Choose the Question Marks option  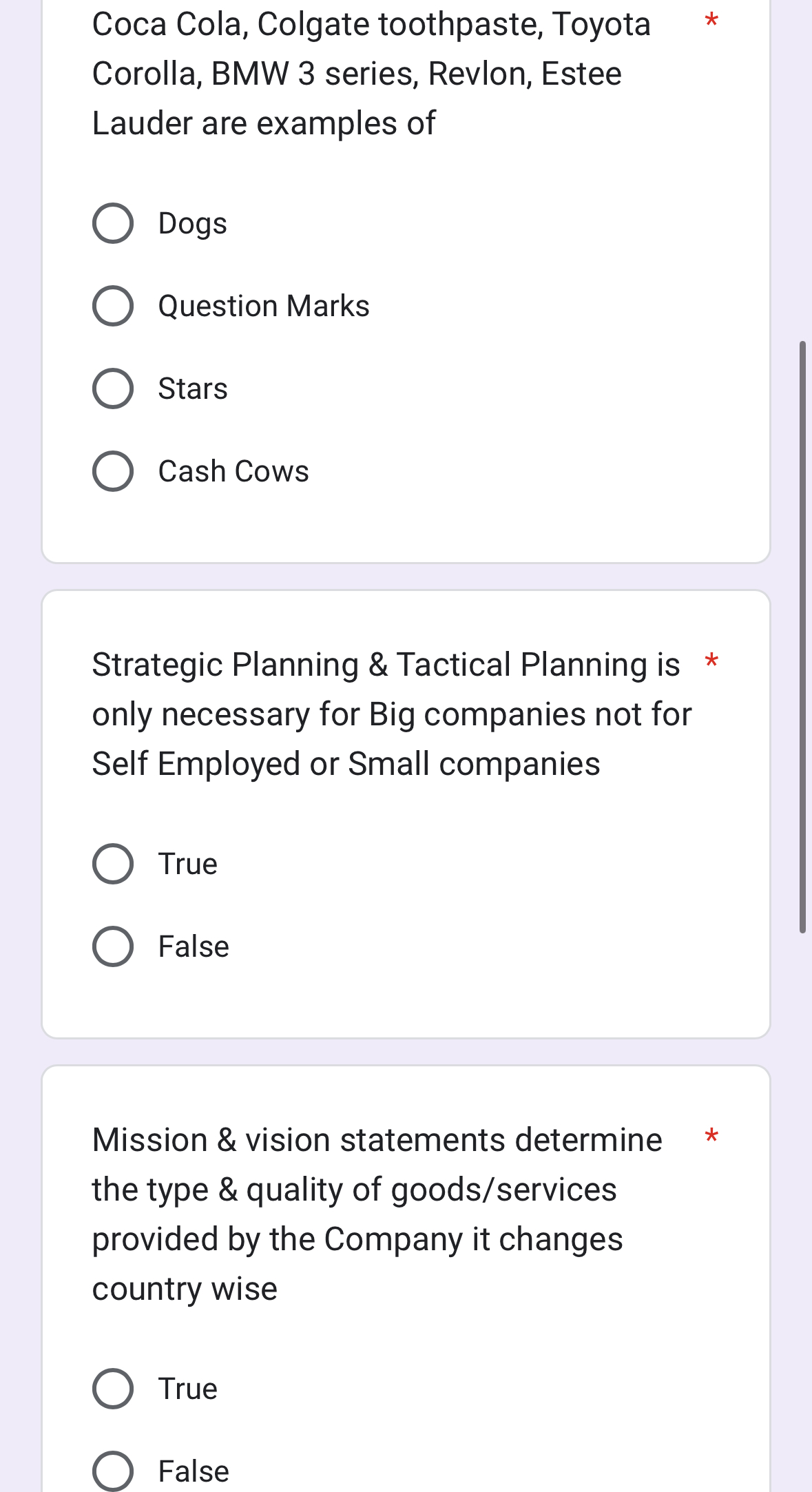[113, 306]
